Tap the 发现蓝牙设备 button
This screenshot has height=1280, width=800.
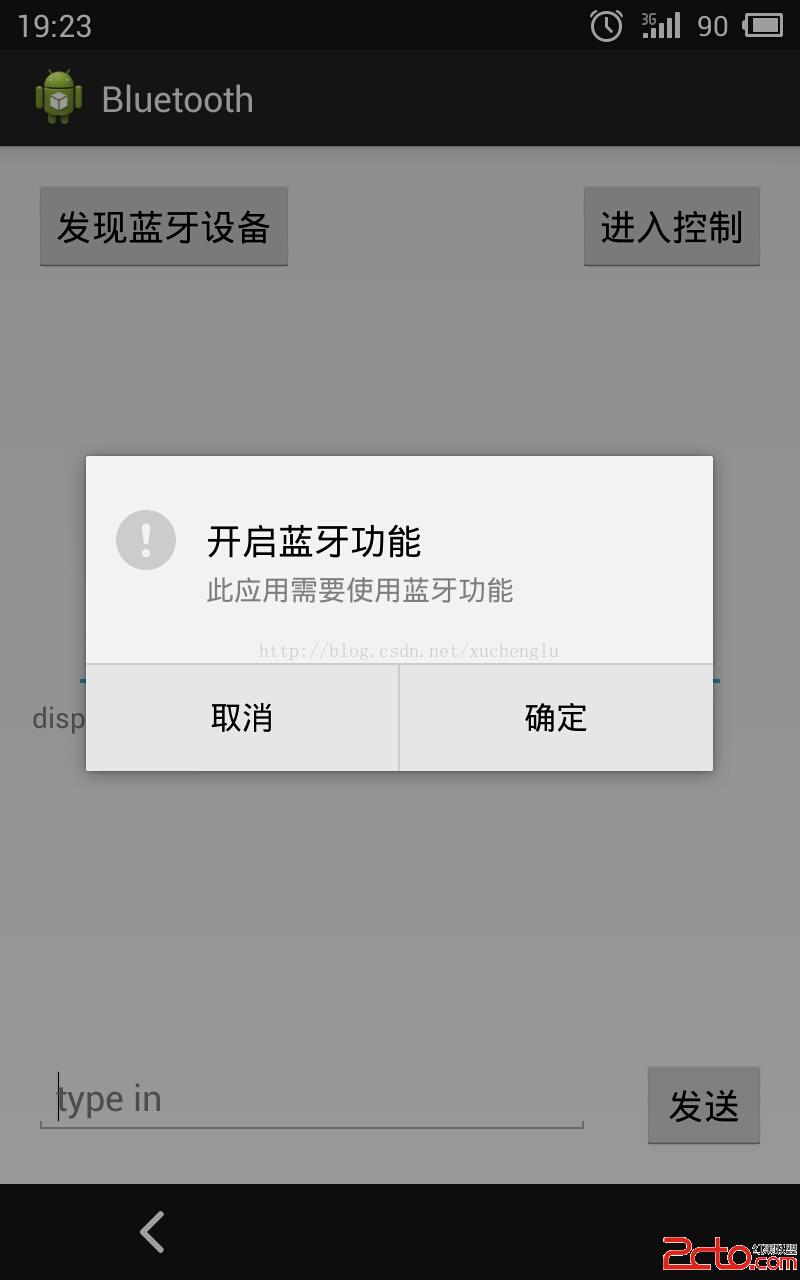[x=164, y=227]
